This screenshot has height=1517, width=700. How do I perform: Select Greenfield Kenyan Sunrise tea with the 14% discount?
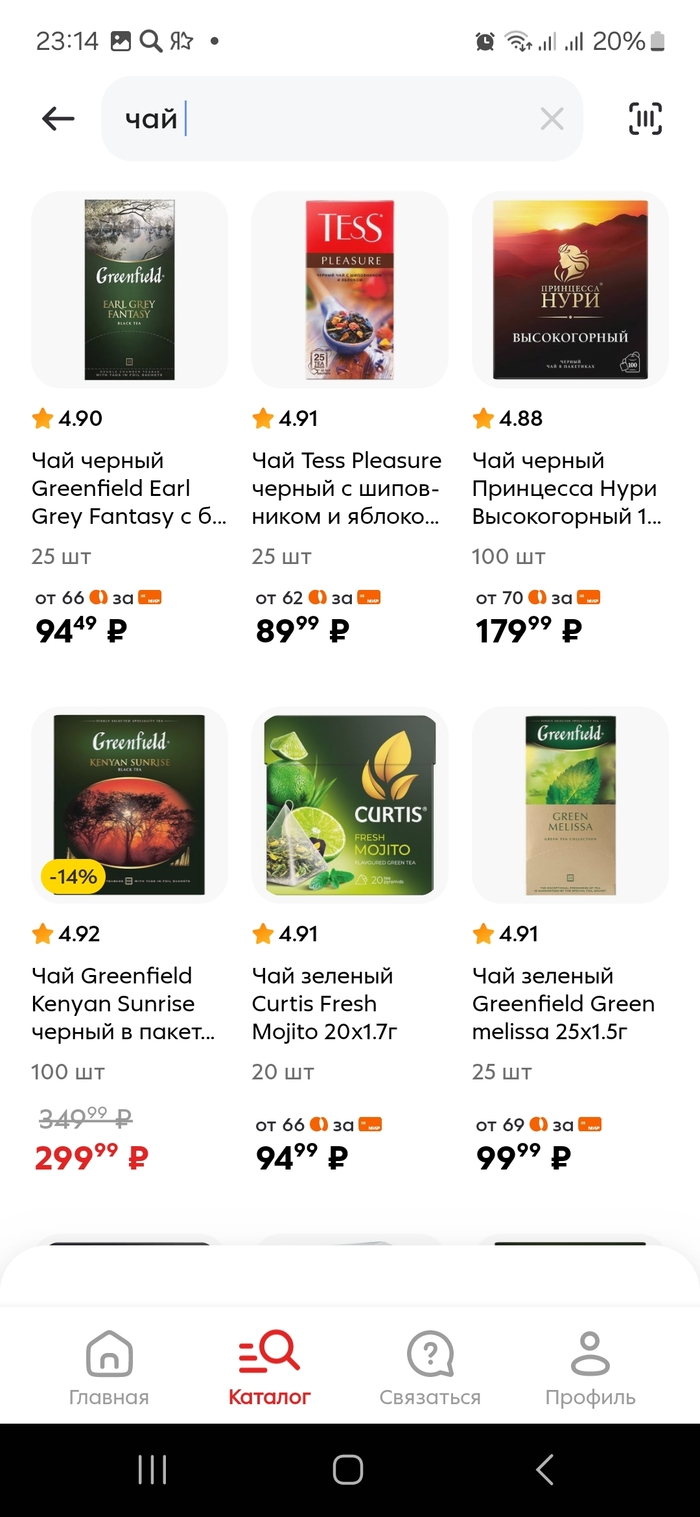pyautogui.click(x=130, y=805)
